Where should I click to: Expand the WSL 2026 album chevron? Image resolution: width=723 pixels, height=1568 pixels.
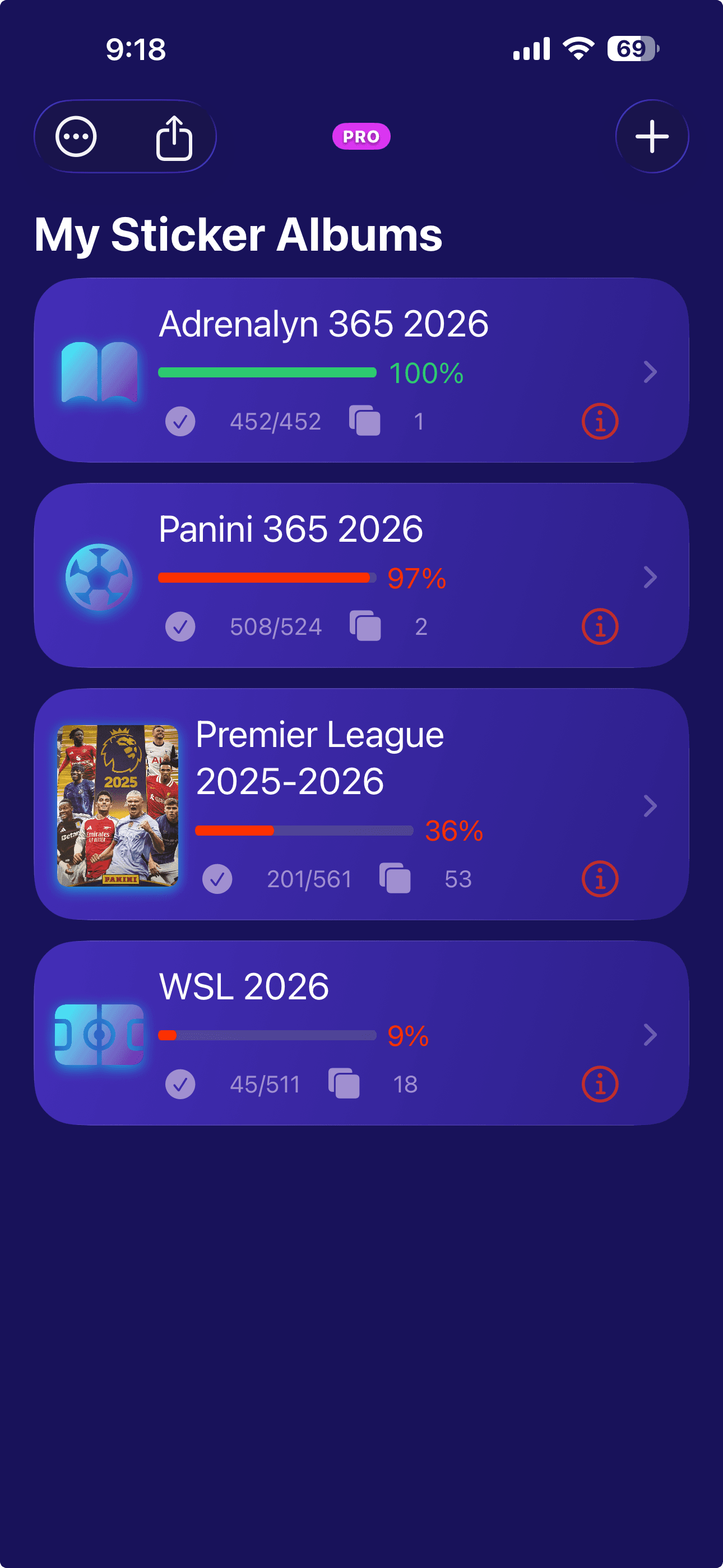click(x=651, y=1035)
